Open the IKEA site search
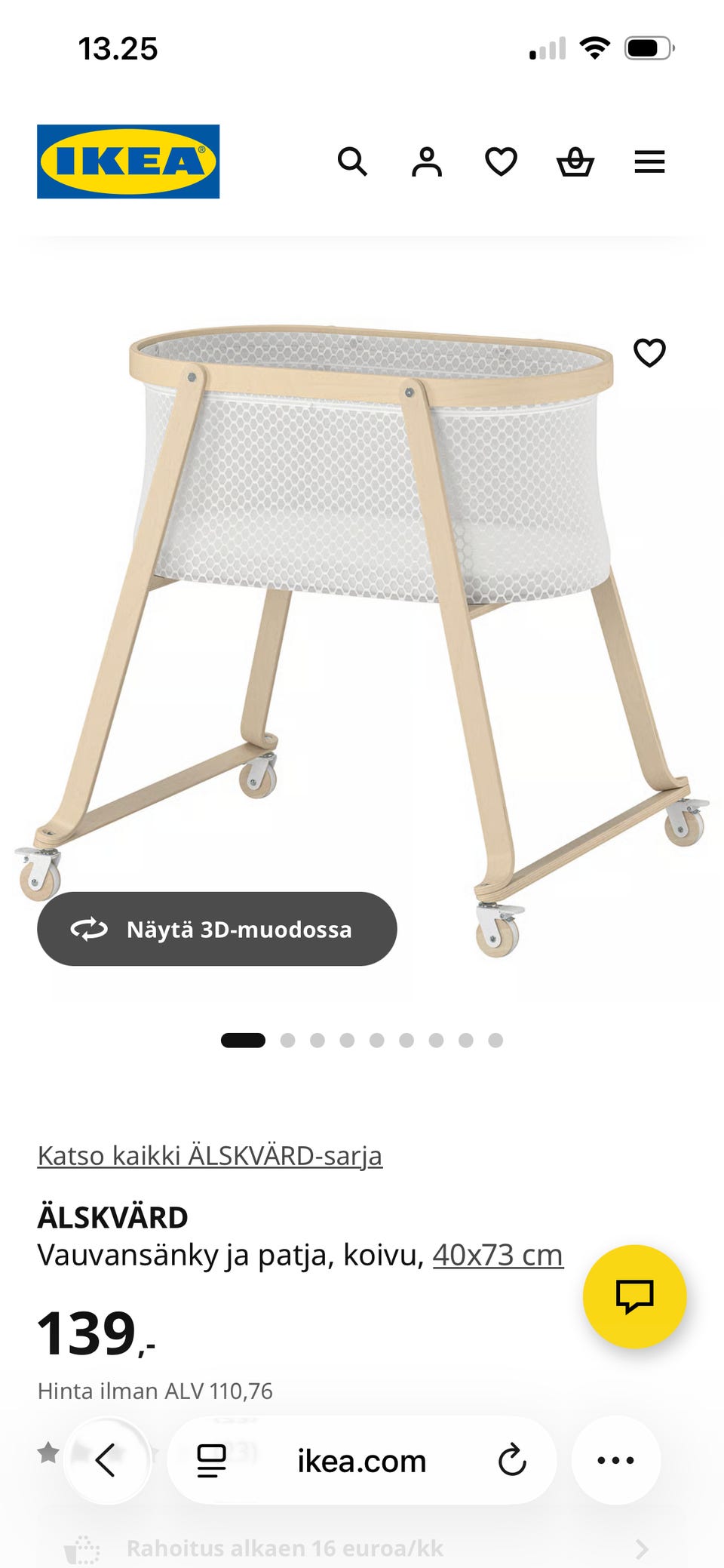The width and height of the screenshot is (724, 1568). pyautogui.click(x=352, y=161)
